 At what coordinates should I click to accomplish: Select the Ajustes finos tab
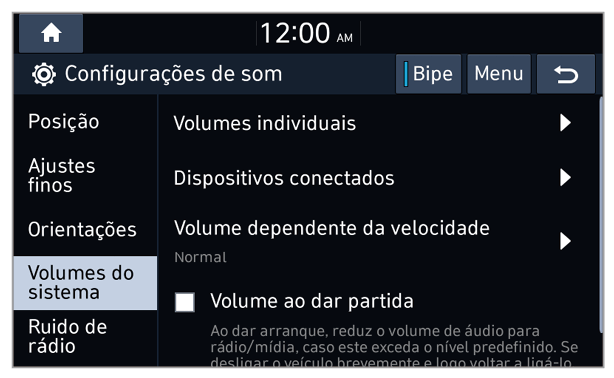(x=85, y=175)
